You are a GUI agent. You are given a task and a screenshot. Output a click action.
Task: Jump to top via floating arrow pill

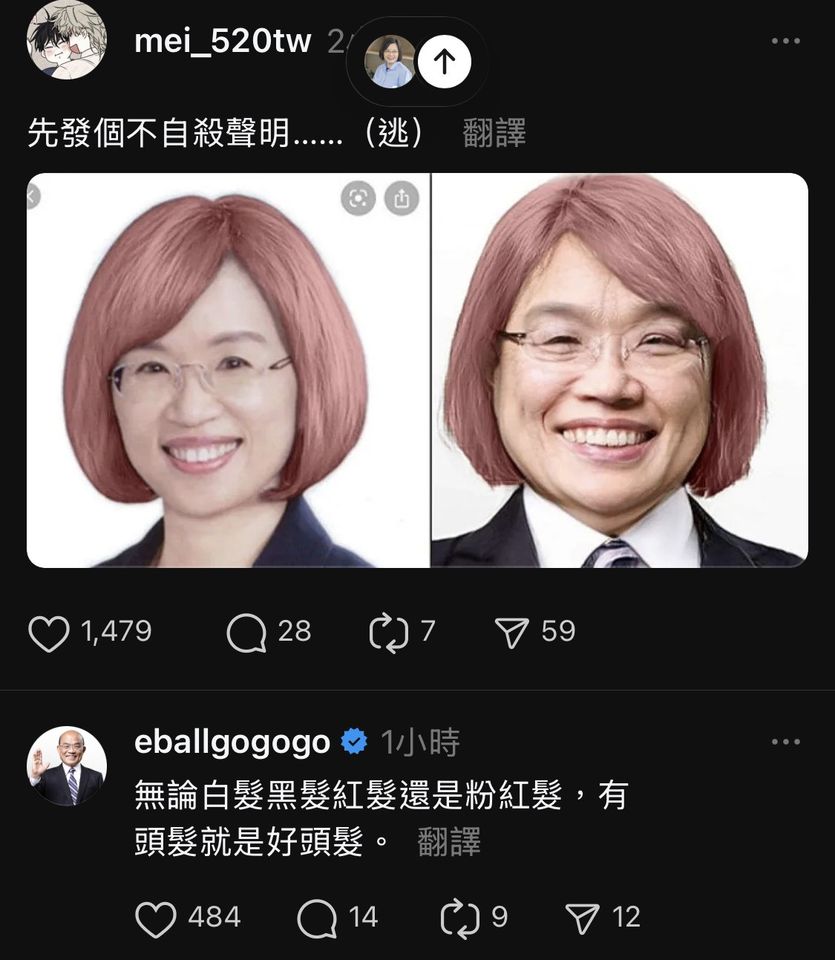444,62
